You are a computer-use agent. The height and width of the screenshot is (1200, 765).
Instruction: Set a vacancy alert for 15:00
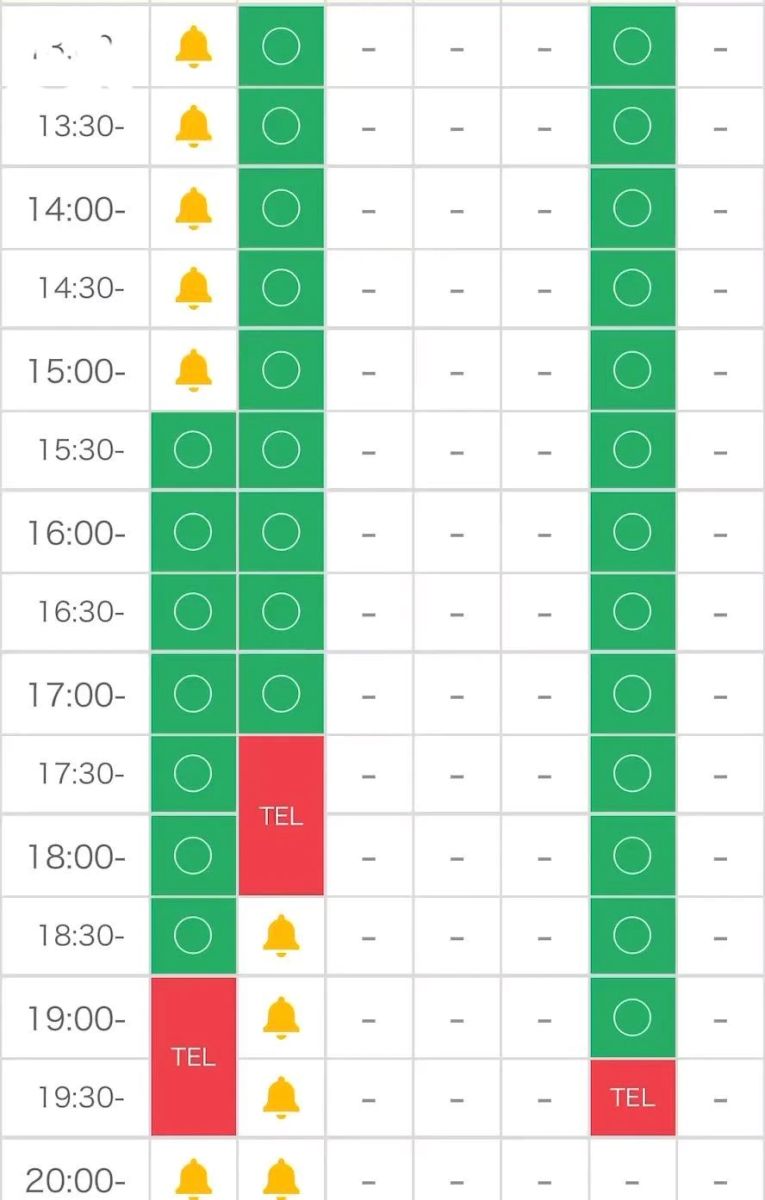(x=193, y=371)
